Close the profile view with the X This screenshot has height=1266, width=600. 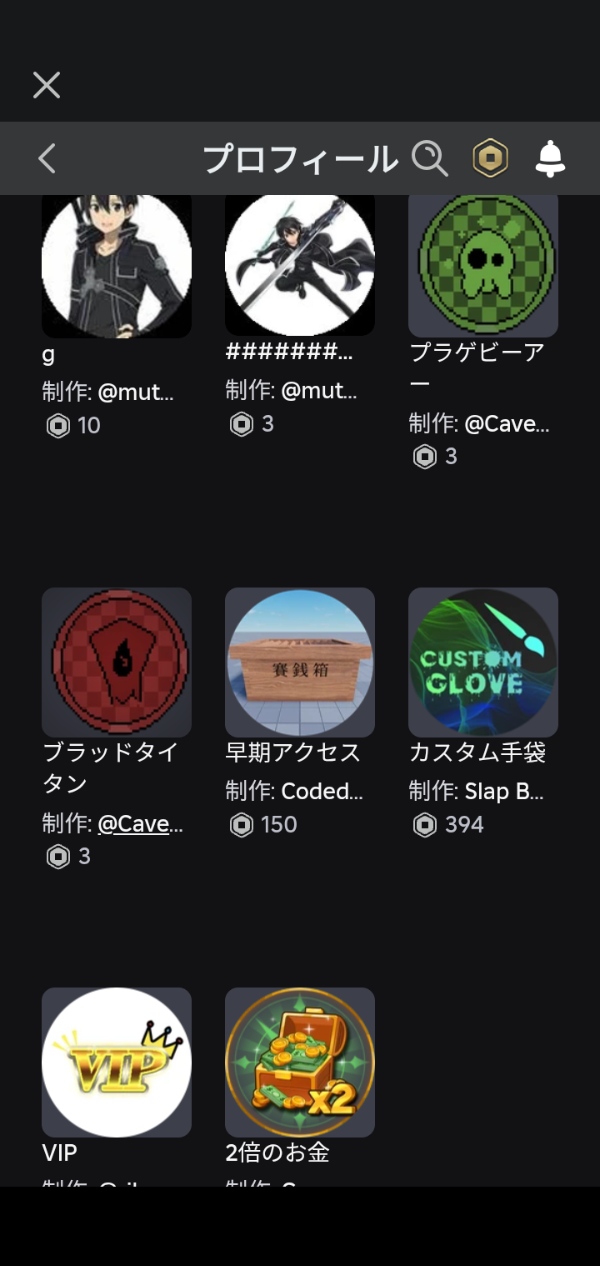click(x=46, y=85)
